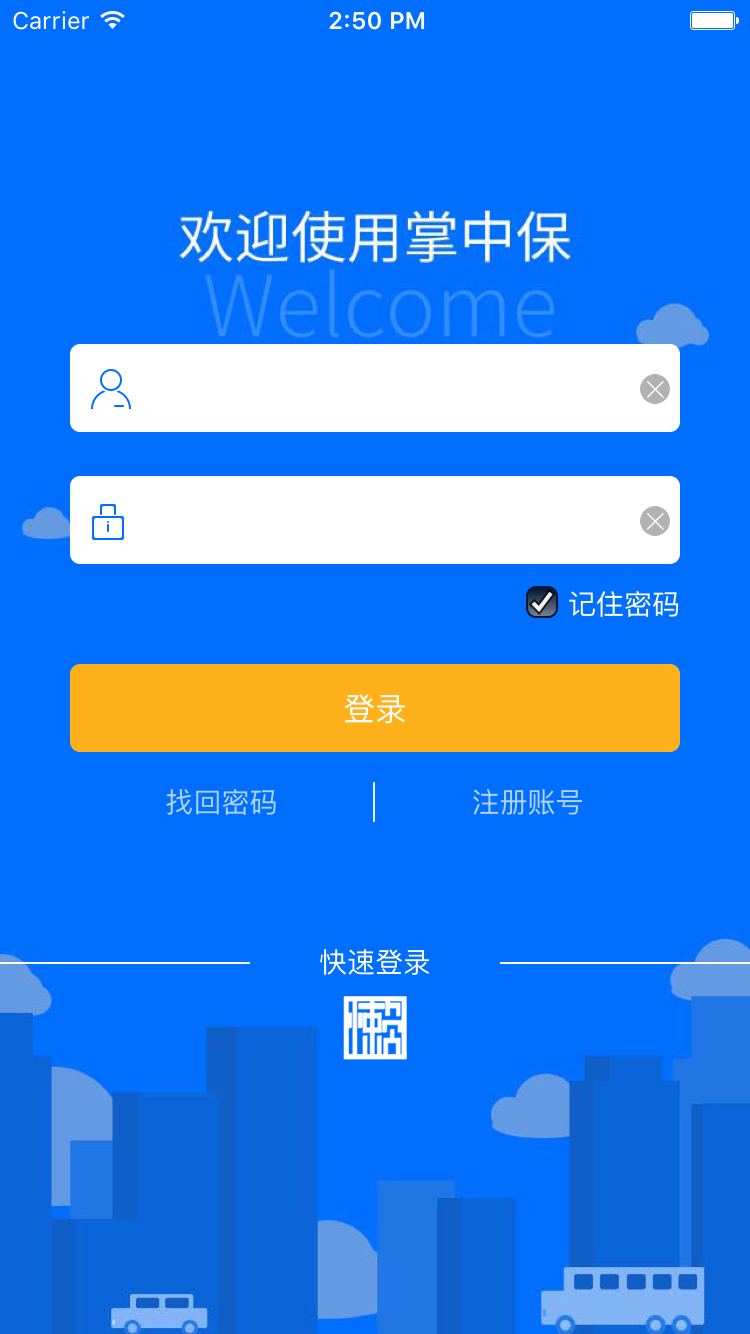The image size is (750, 1334).
Task: Open 找回密码 to recover your password
Action: click(x=222, y=802)
